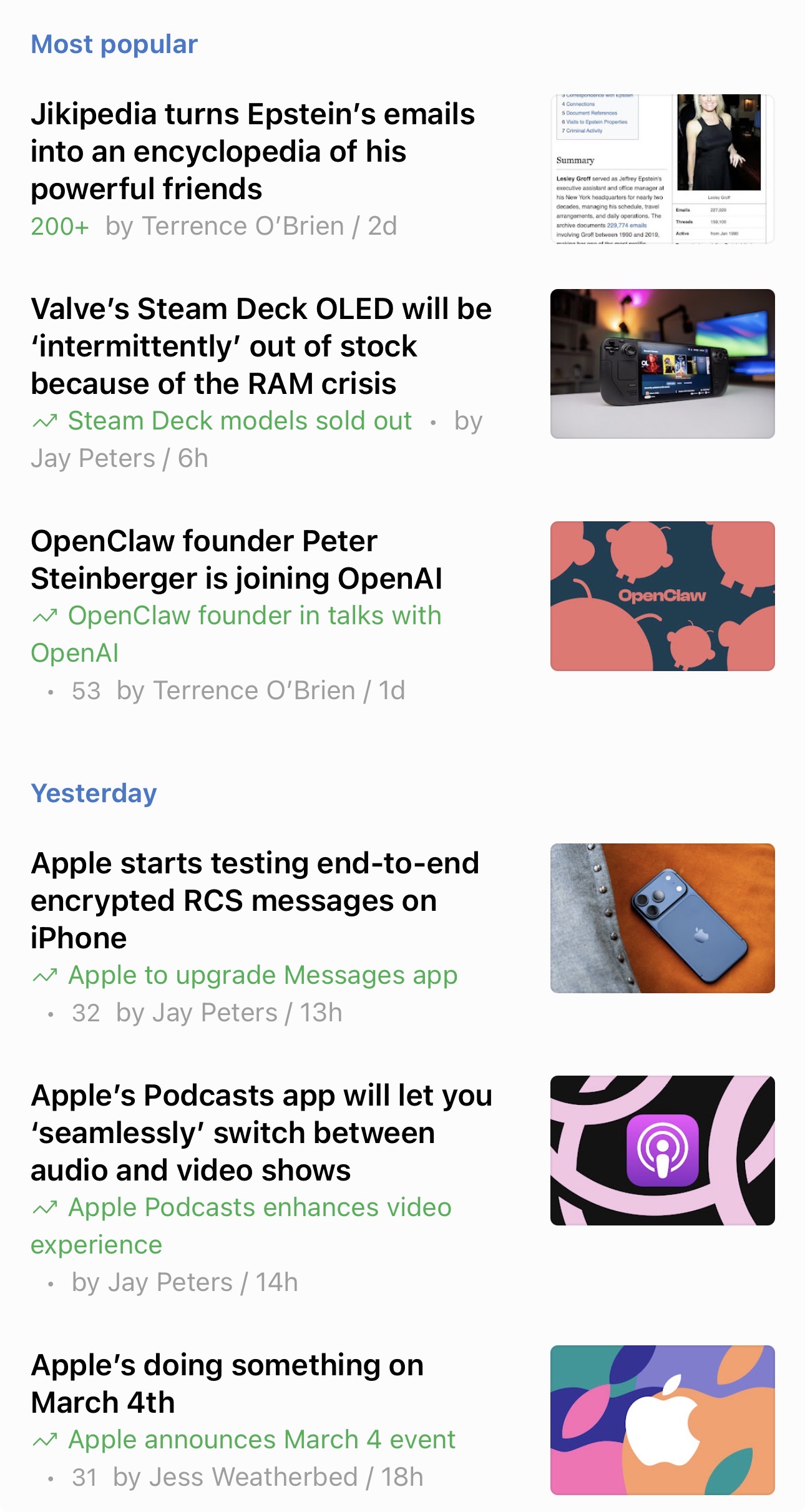
Task: Tap the colorful Apple logo thumbnail
Action: click(662, 1420)
